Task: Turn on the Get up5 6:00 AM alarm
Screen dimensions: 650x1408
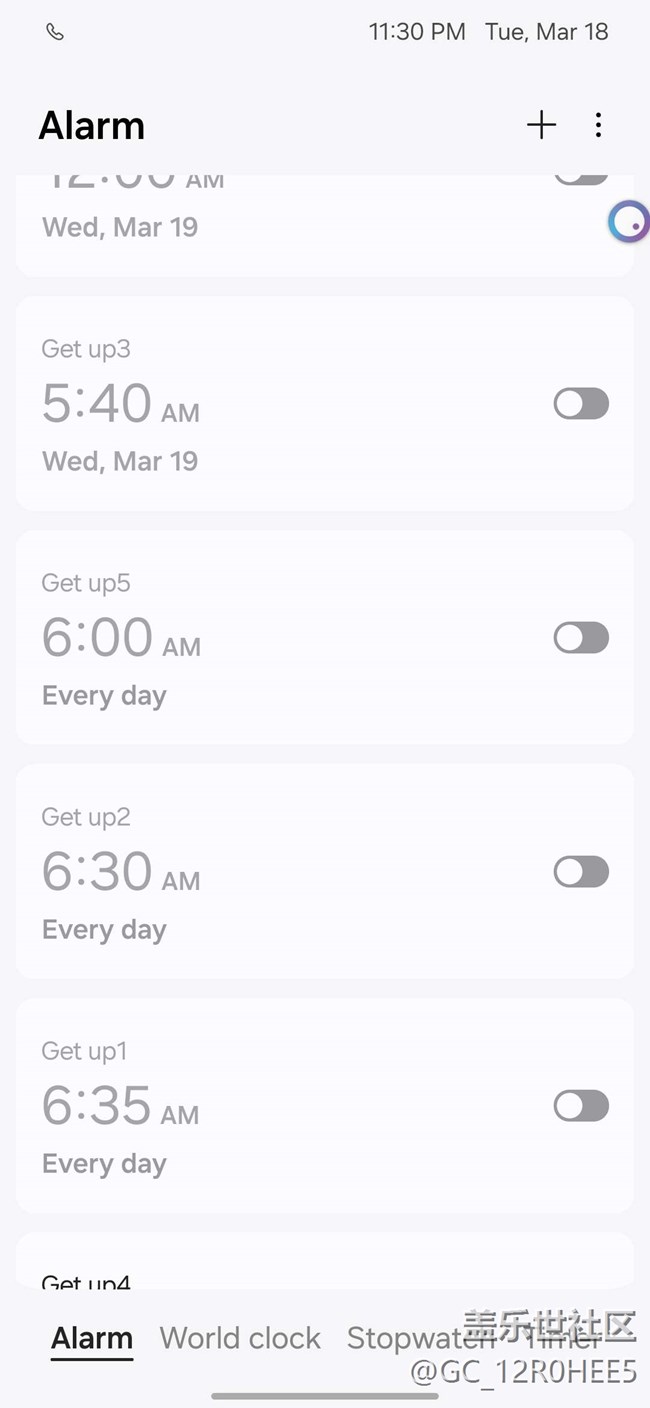Action: [581, 638]
